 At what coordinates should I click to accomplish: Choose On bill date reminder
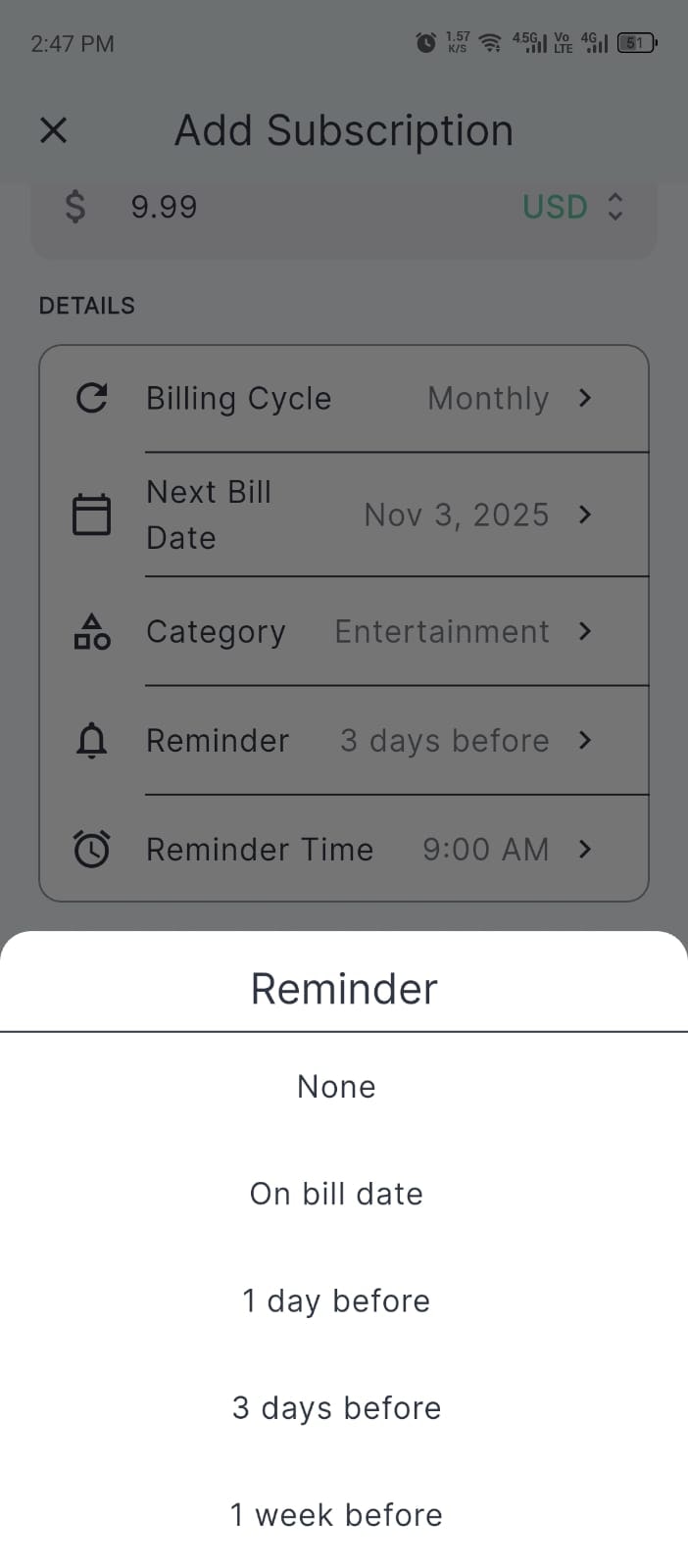tap(336, 1194)
